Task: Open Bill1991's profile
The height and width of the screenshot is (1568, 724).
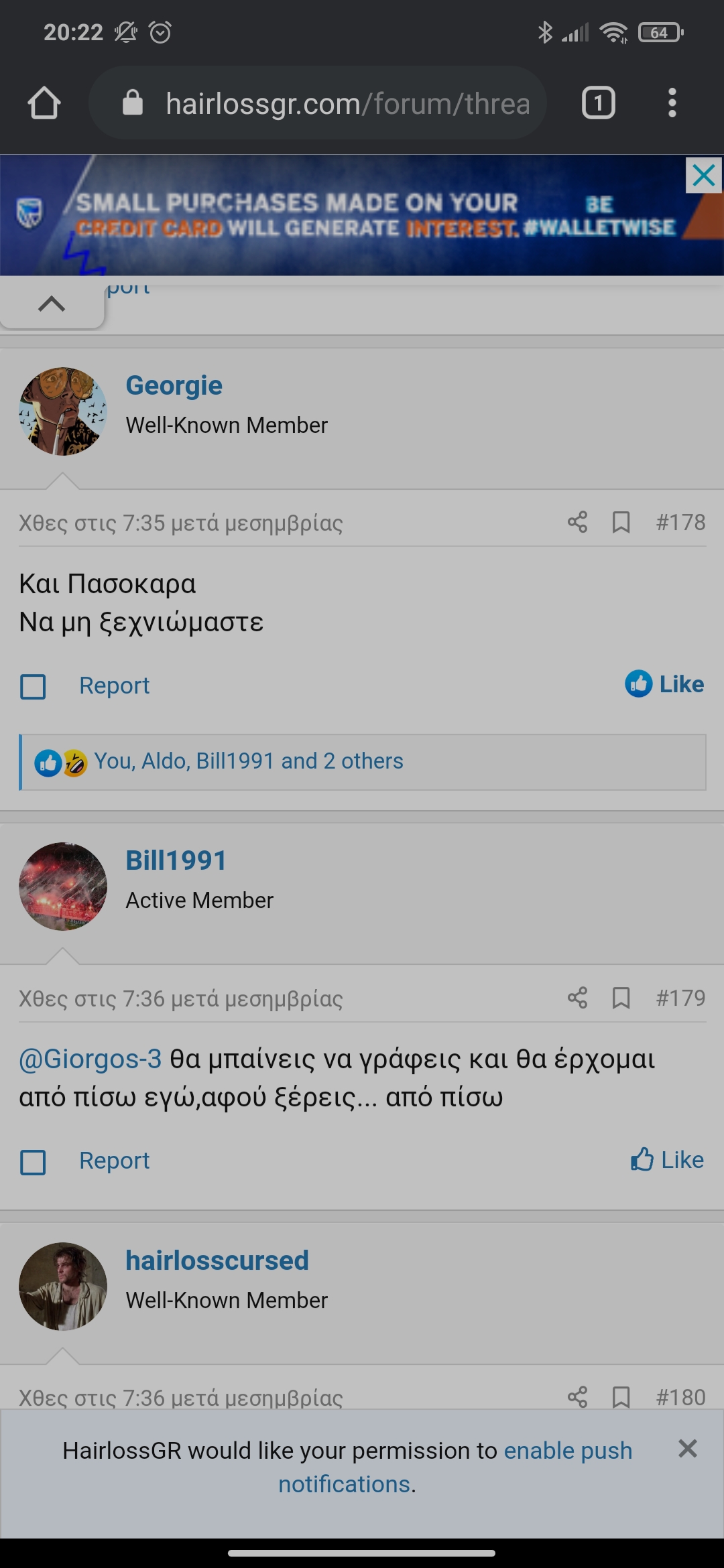Action: click(176, 860)
